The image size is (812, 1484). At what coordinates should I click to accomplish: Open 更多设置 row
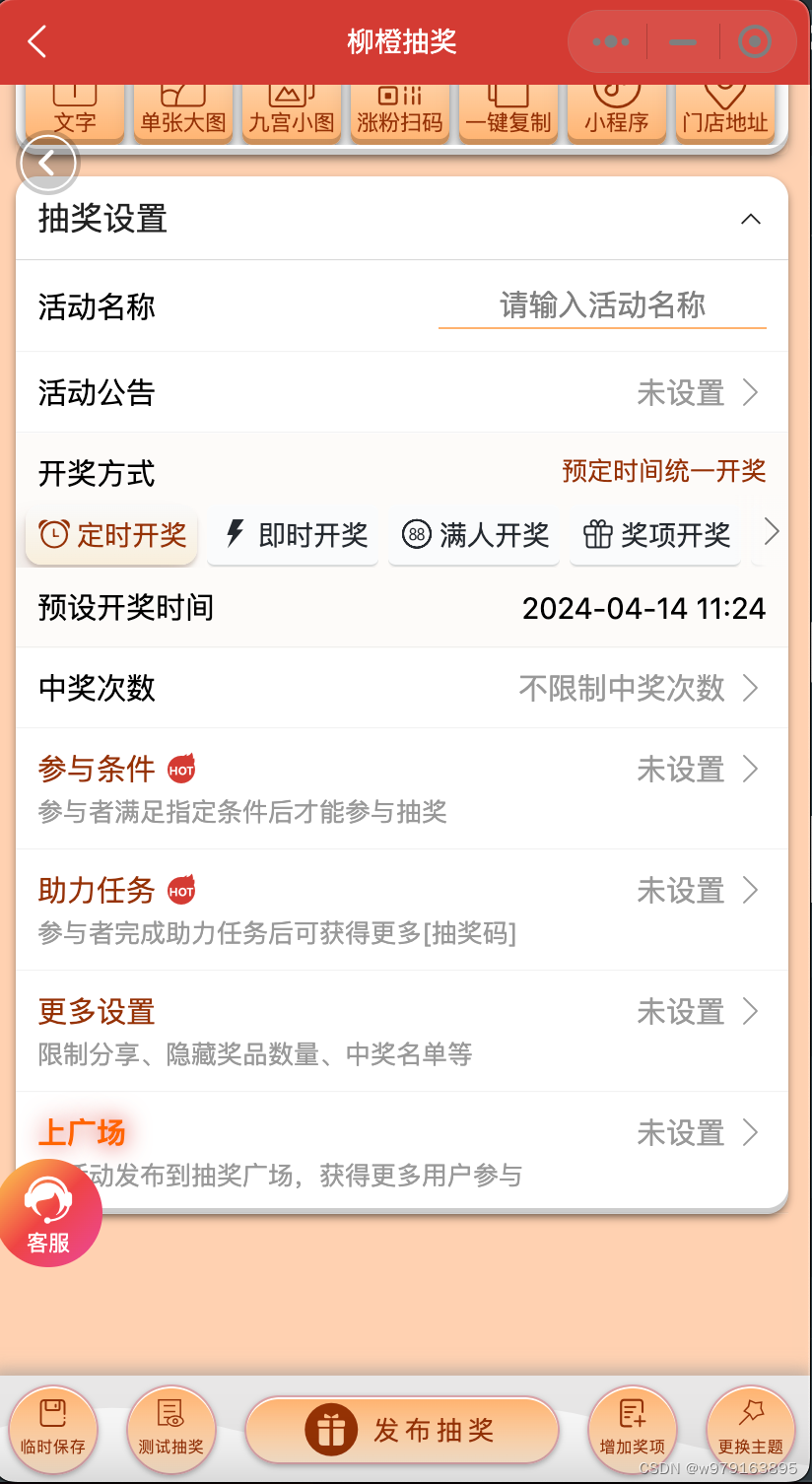[x=402, y=1031]
